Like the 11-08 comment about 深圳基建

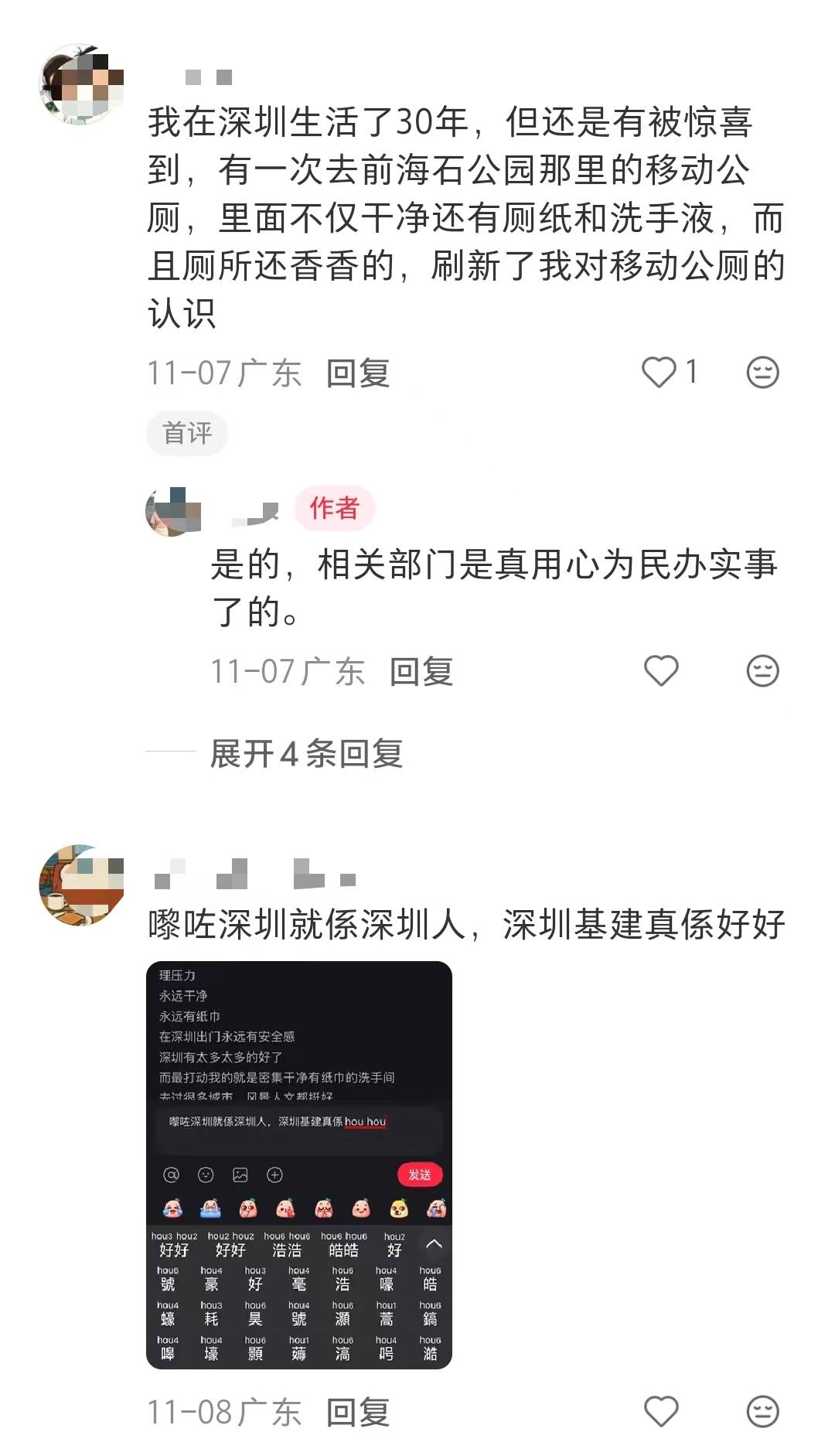(661, 1411)
